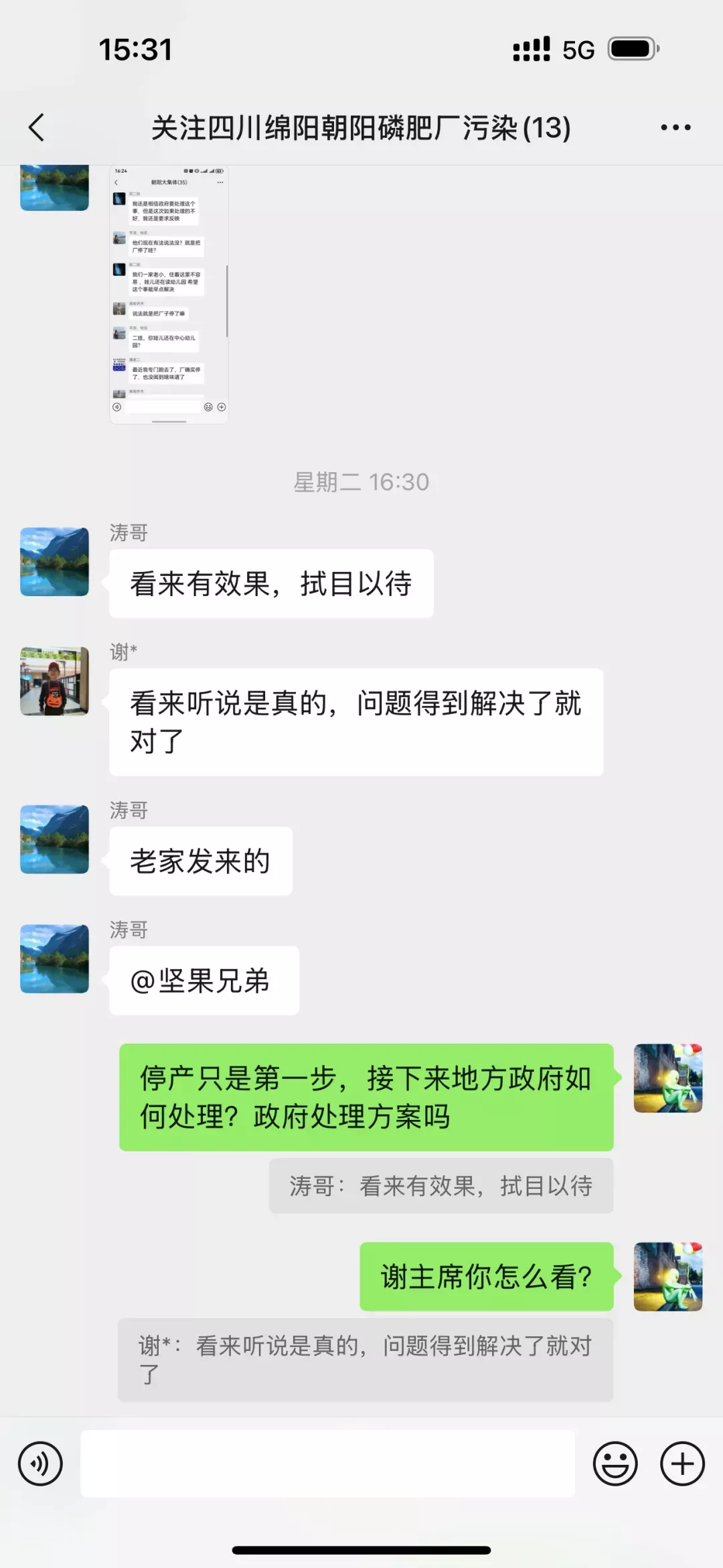The width and height of the screenshot is (723, 1568).
Task: Focus the message text field
Action: point(327,1464)
